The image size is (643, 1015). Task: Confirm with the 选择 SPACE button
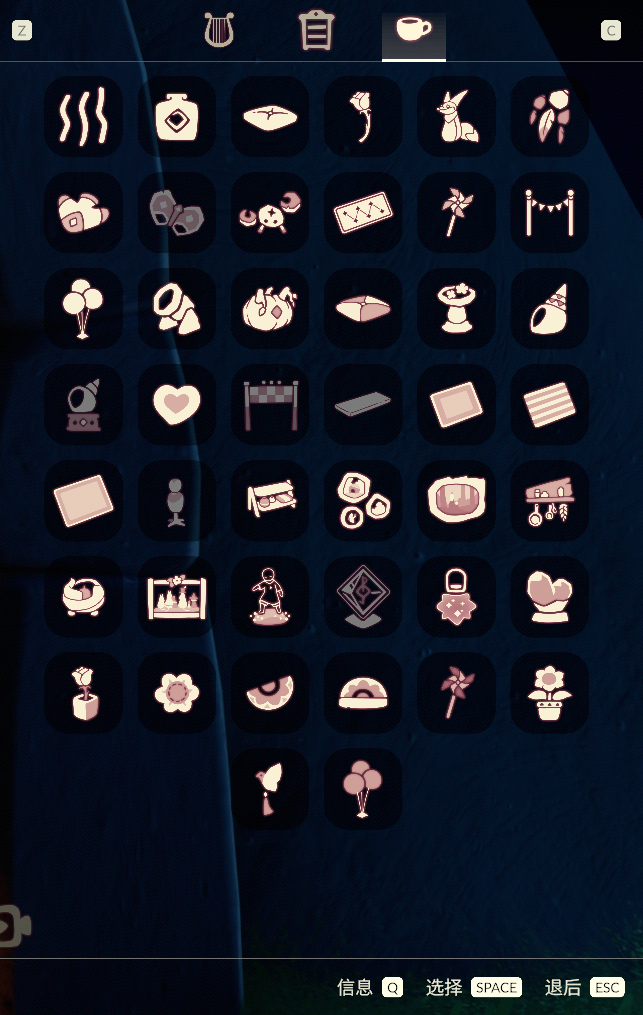474,987
